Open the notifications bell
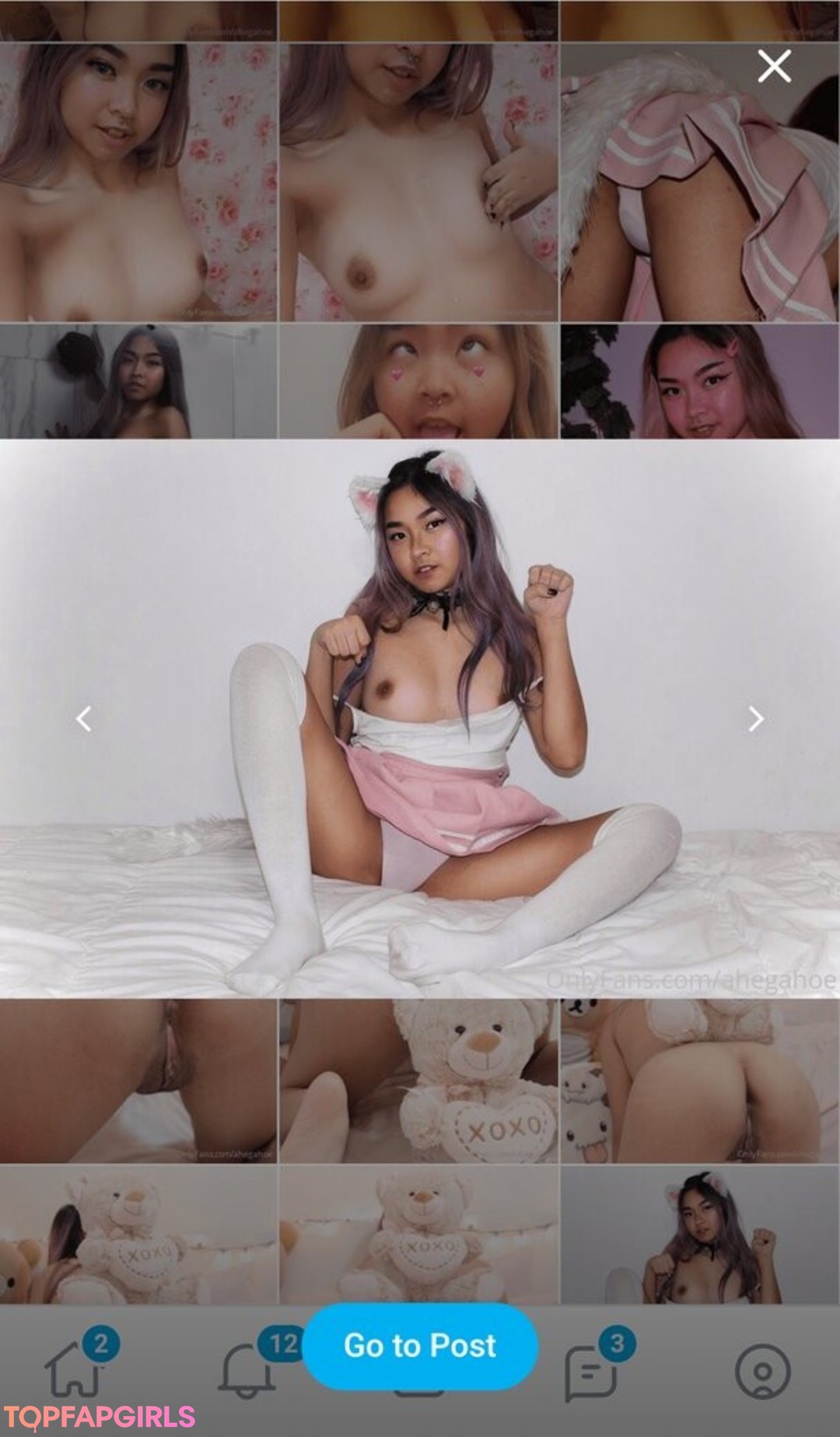Viewport: 840px width, 1437px height. click(x=247, y=1371)
